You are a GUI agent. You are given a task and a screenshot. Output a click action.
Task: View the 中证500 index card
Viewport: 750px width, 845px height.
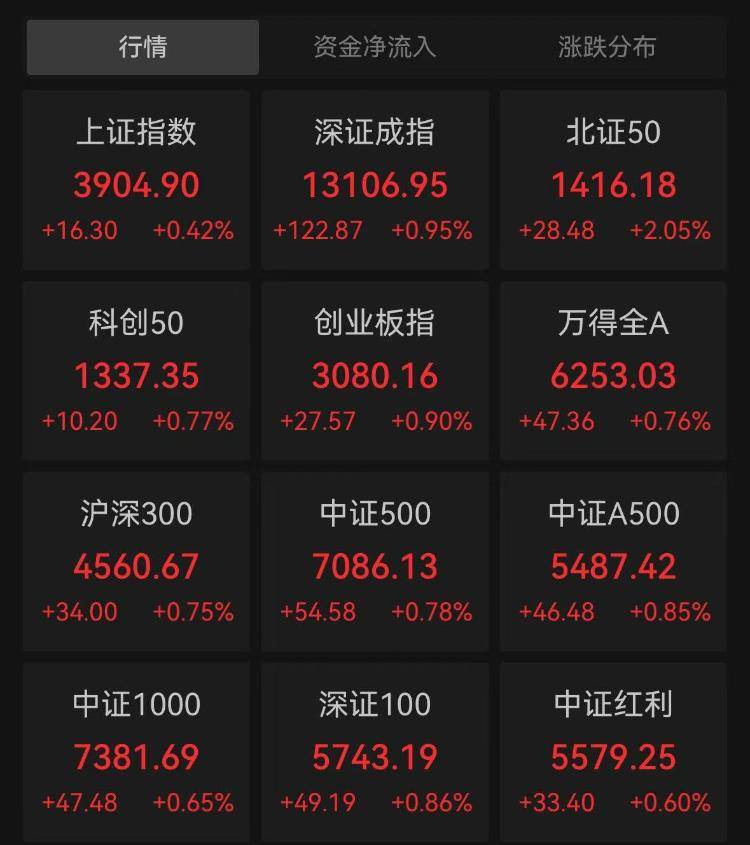pos(375,562)
